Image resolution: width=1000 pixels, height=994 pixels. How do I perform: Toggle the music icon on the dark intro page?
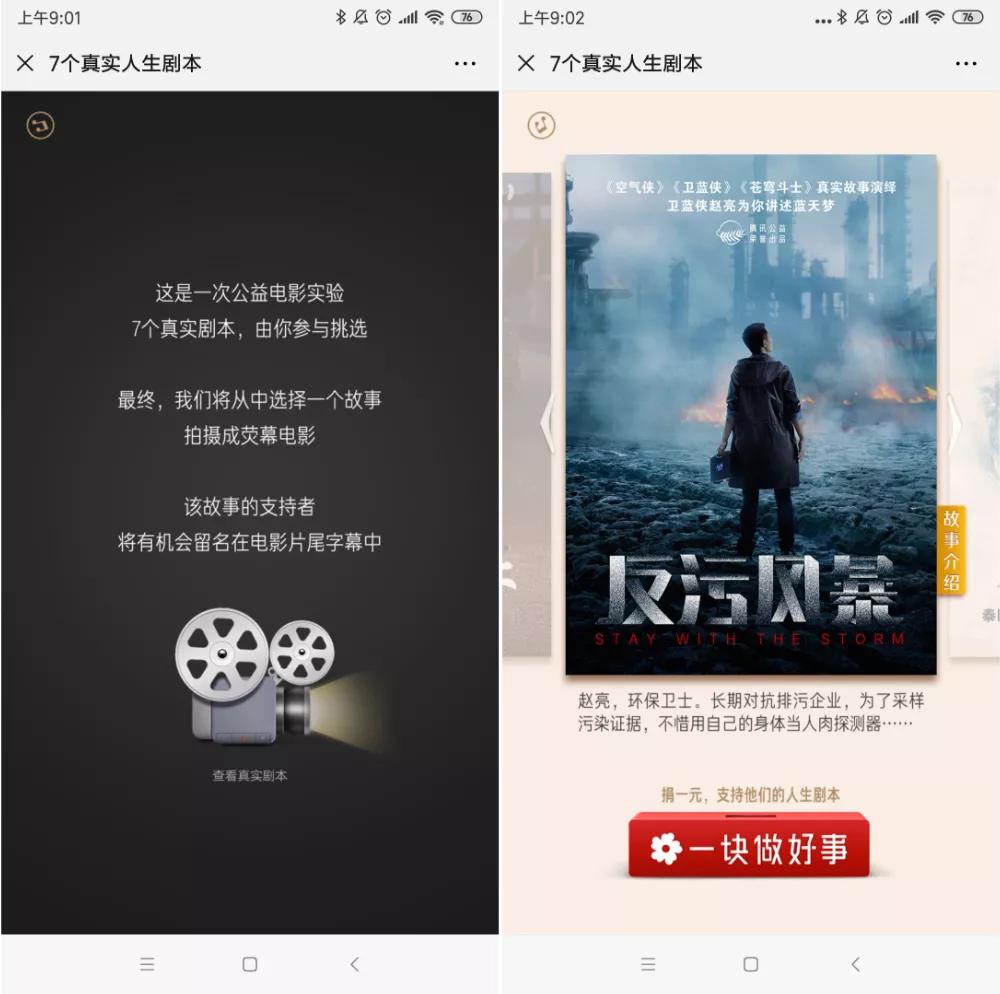(x=40, y=125)
